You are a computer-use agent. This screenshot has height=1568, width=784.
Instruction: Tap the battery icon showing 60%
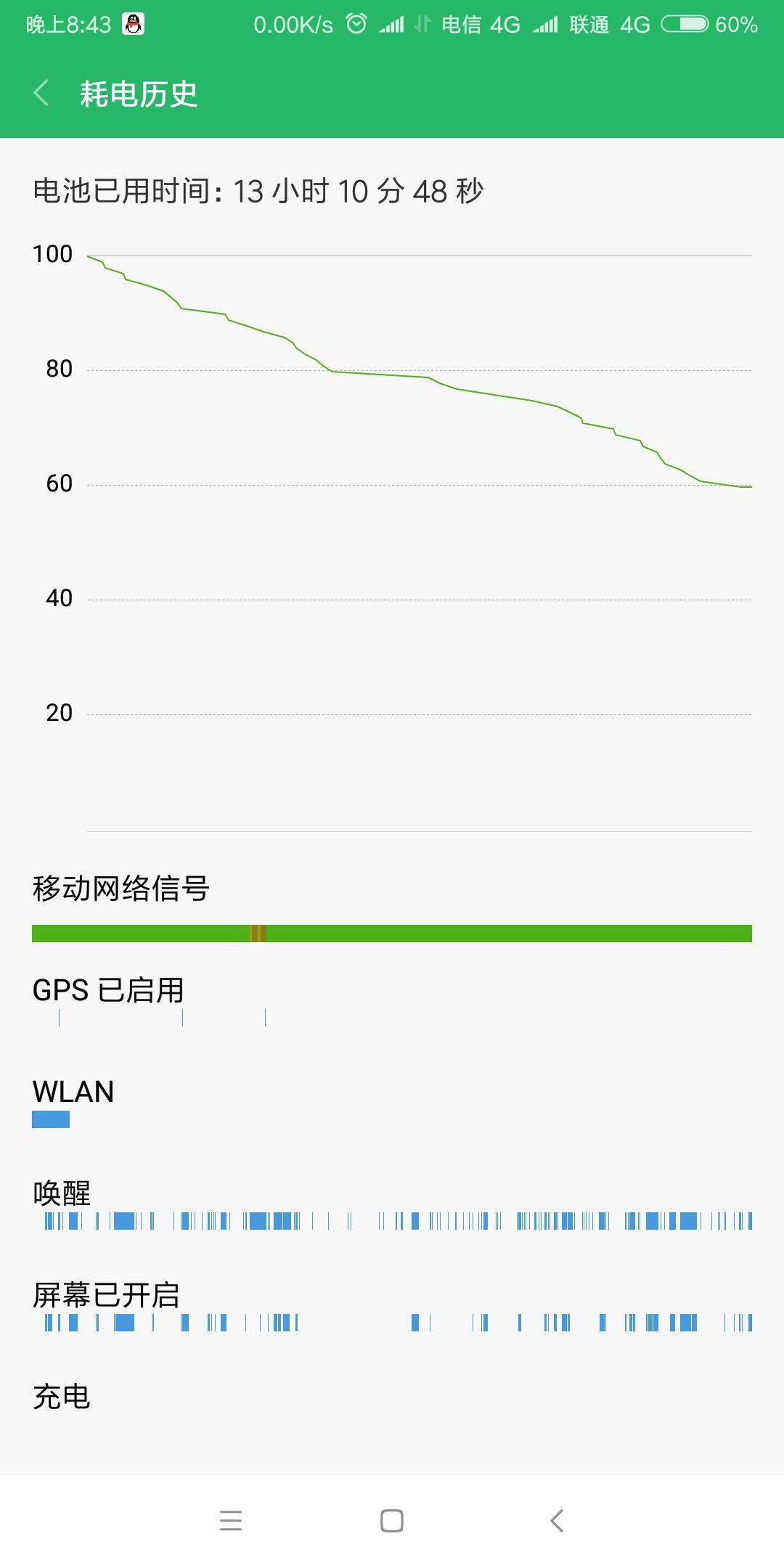pos(683,24)
